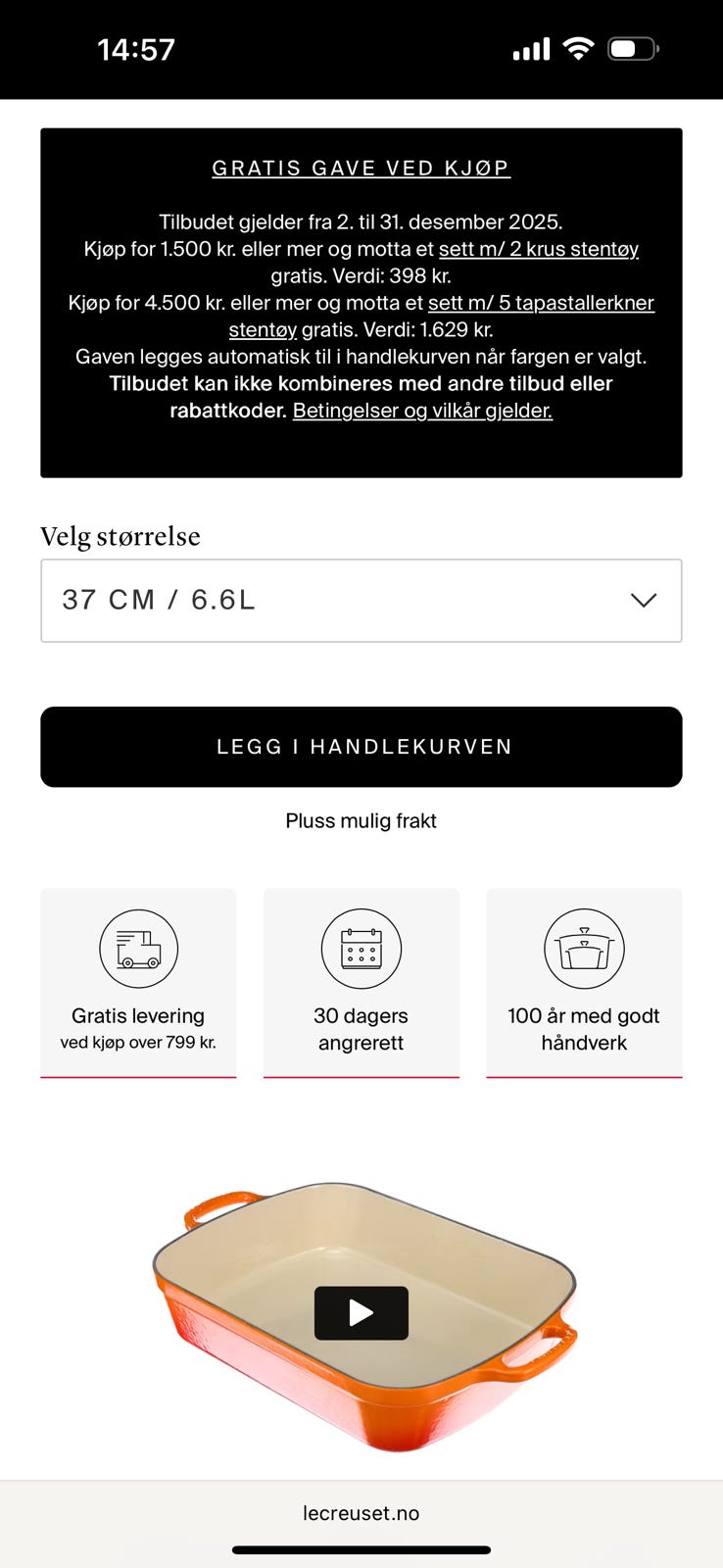The width and height of the screenshot is (723, 1568).
Task: Select the free delivery truck icon
Action: (137, 948)
